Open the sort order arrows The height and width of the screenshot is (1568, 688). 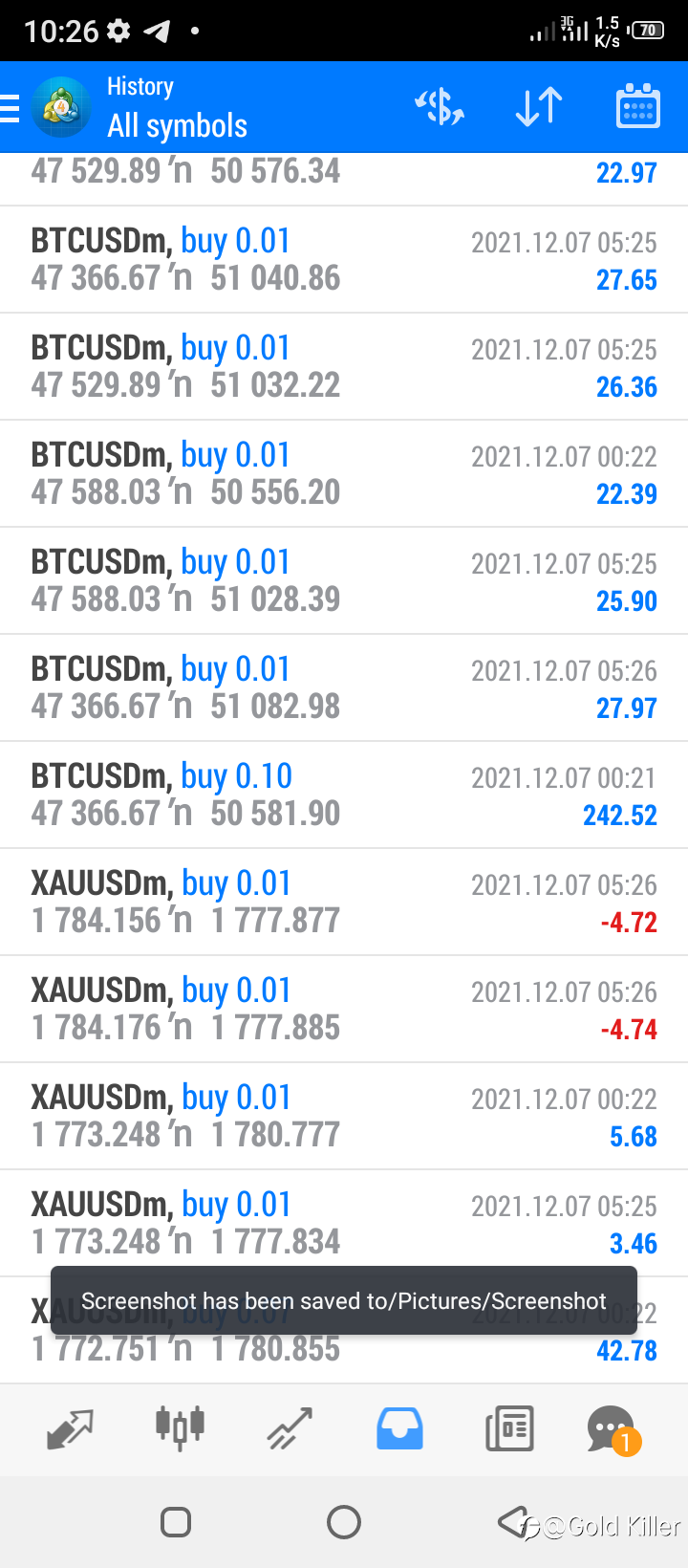click(x=539, y=107)
